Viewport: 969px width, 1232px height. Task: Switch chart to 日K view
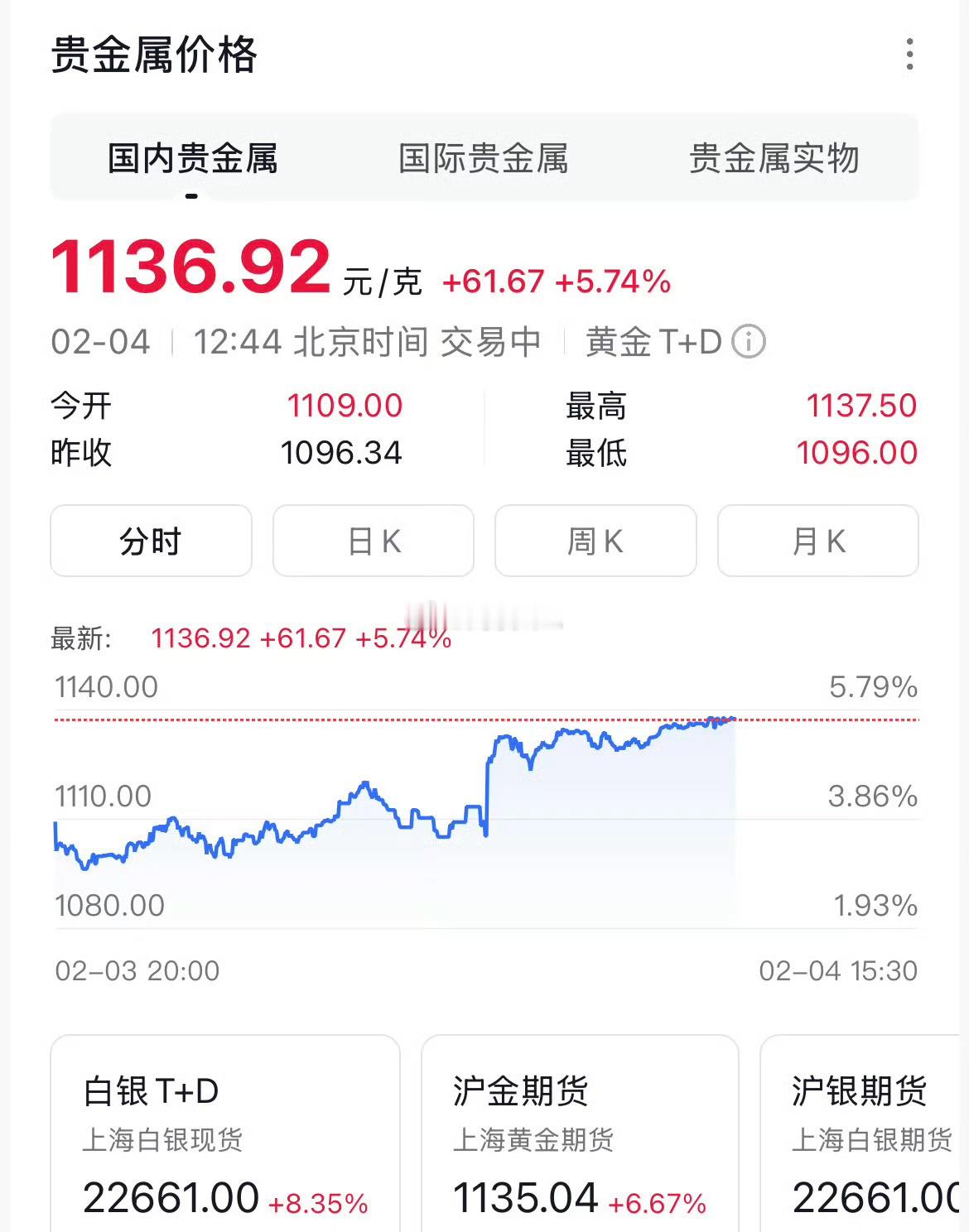point(373,541)
